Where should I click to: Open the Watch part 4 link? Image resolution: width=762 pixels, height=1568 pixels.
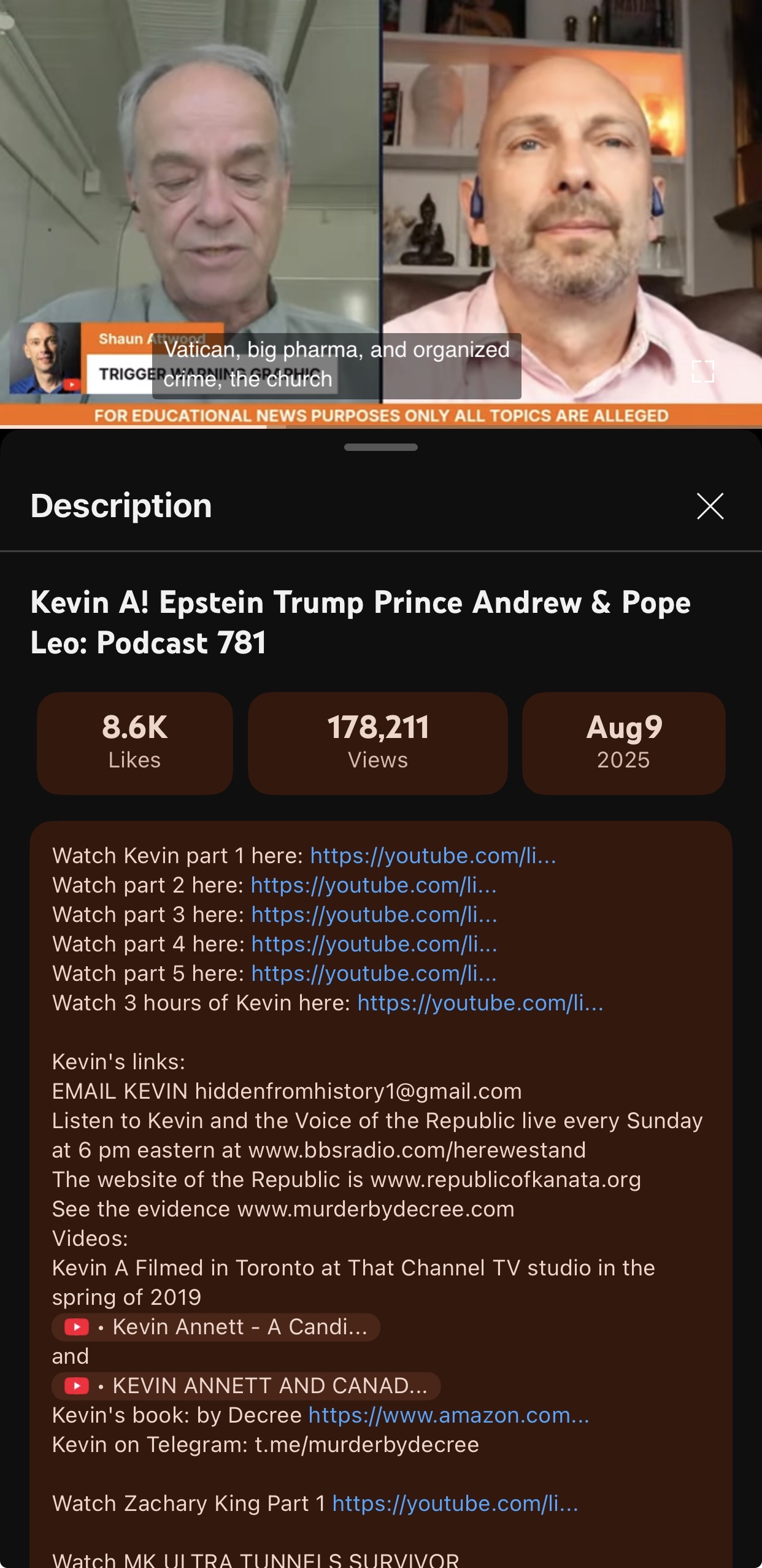tap(374, 944)
